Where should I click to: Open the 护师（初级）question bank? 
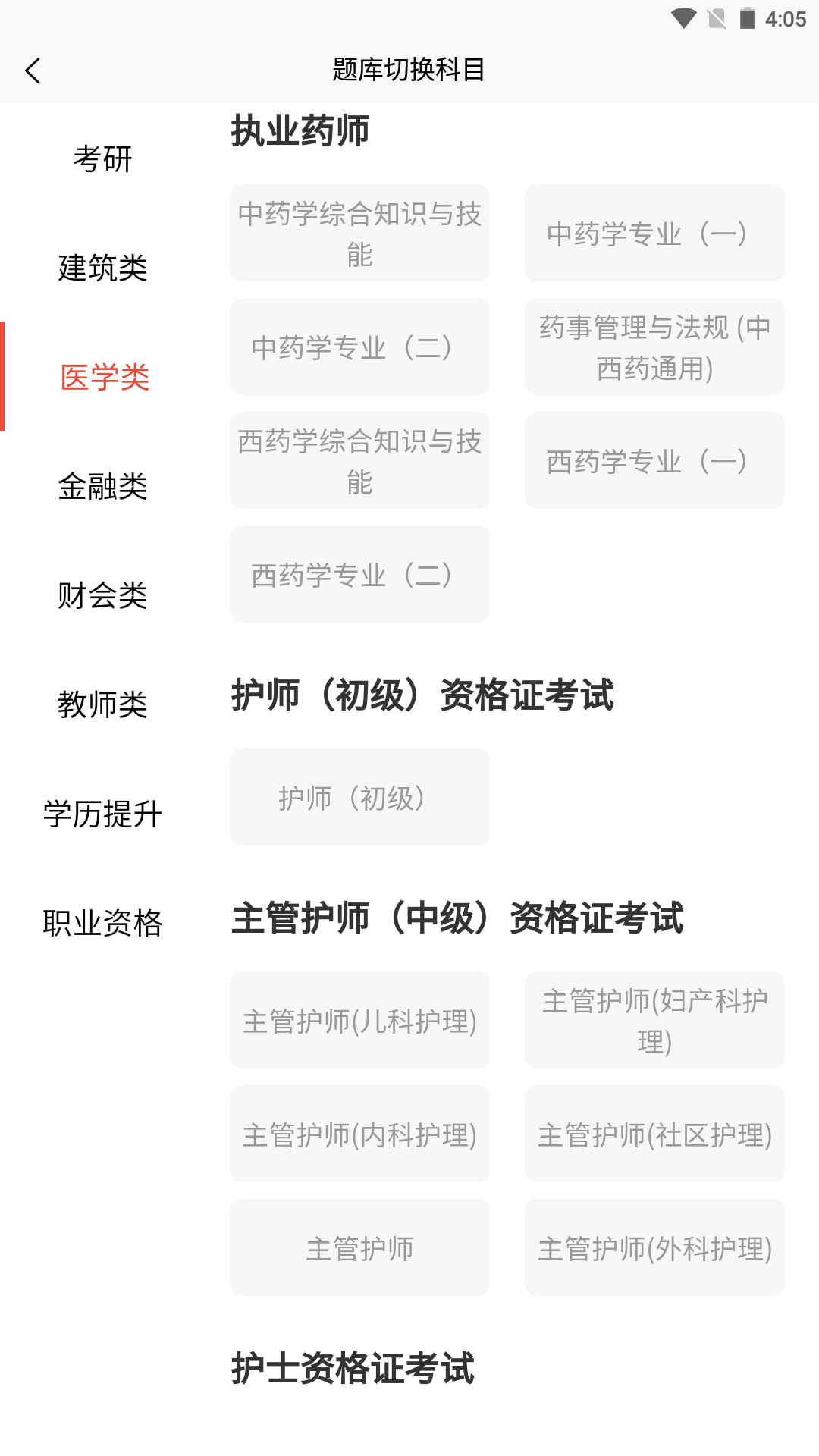point(359,796)
